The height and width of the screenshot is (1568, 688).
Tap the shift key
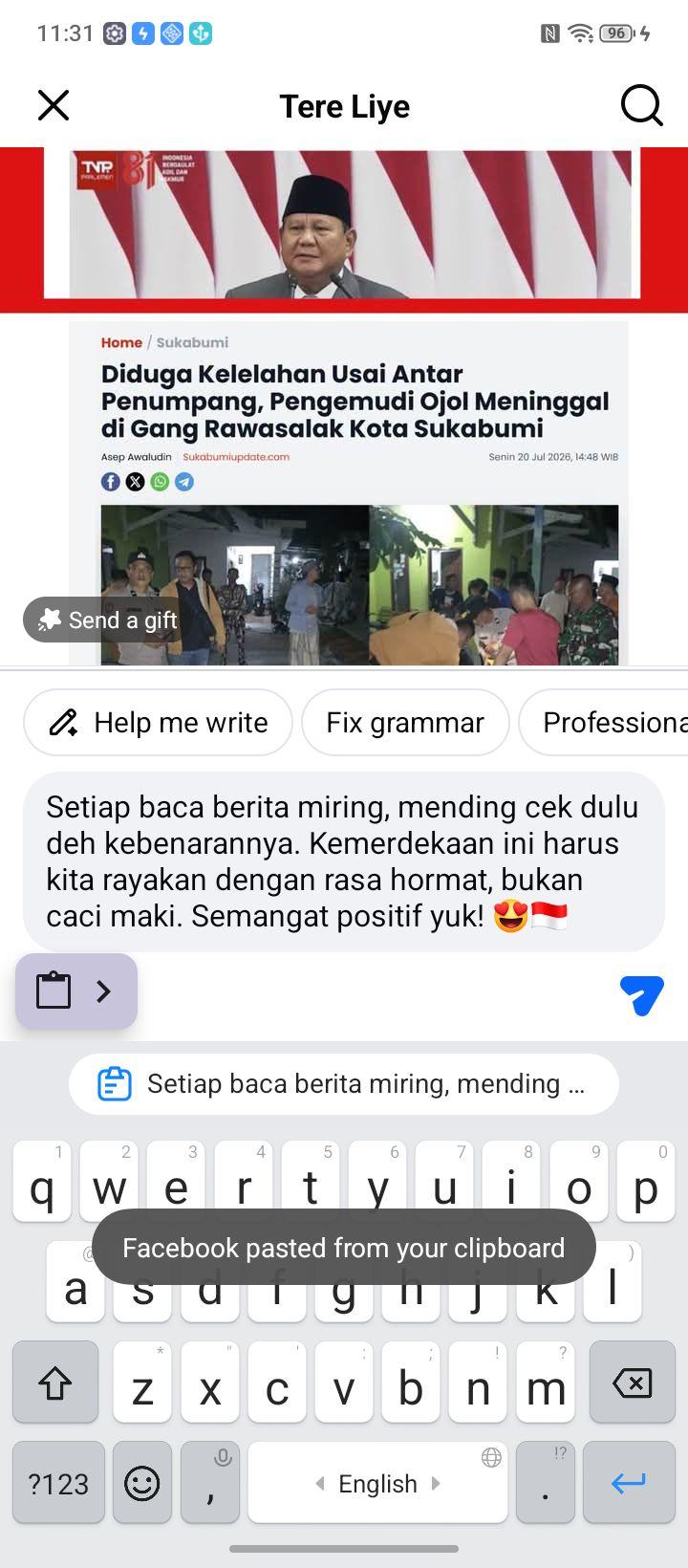tap(55, 1382)
